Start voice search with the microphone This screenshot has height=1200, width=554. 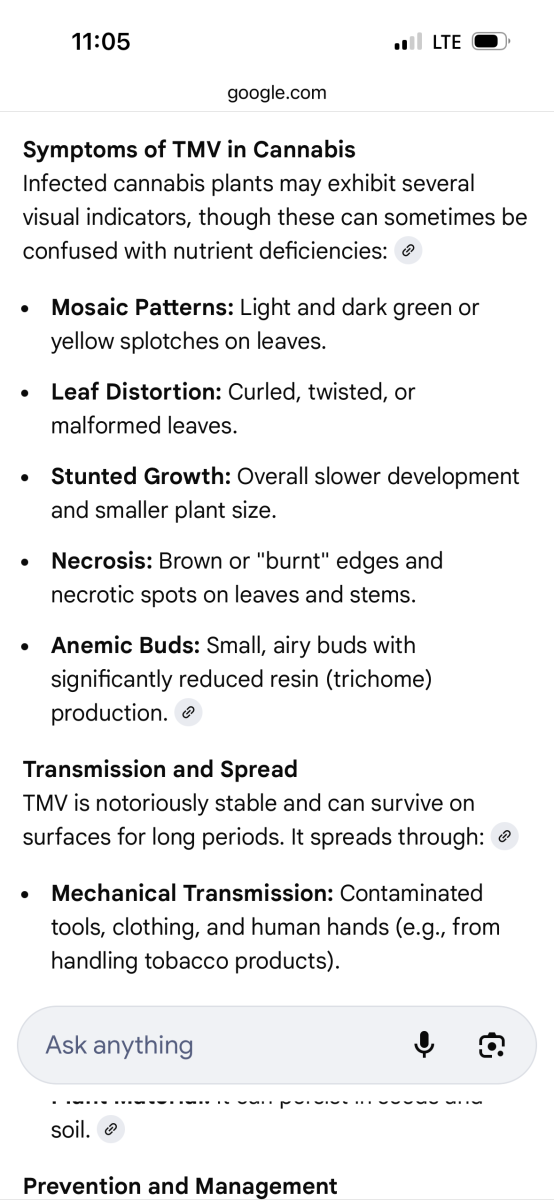coord(424,1045)
